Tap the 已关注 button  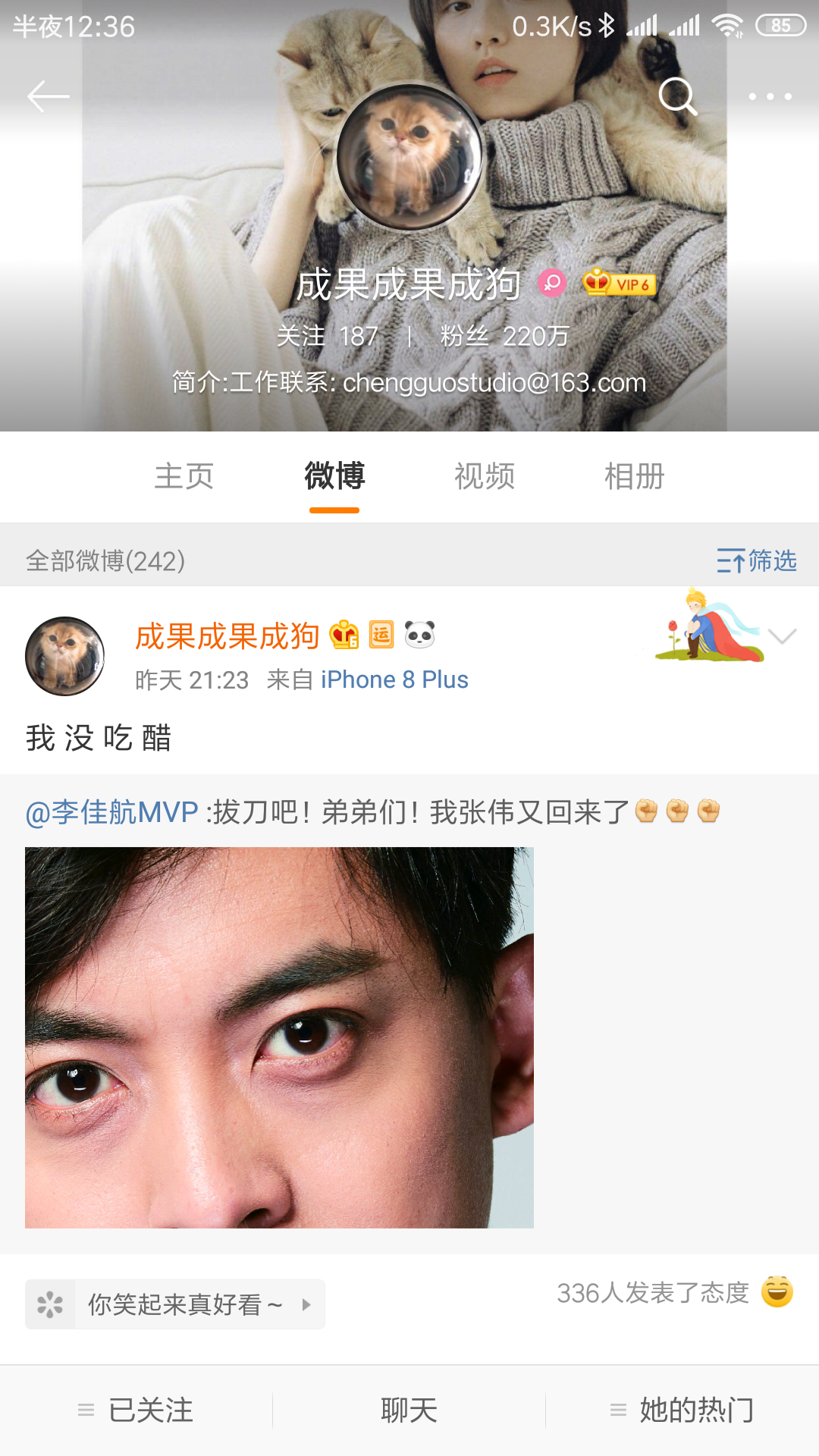pyautogui.click(x=136, y=1410)
